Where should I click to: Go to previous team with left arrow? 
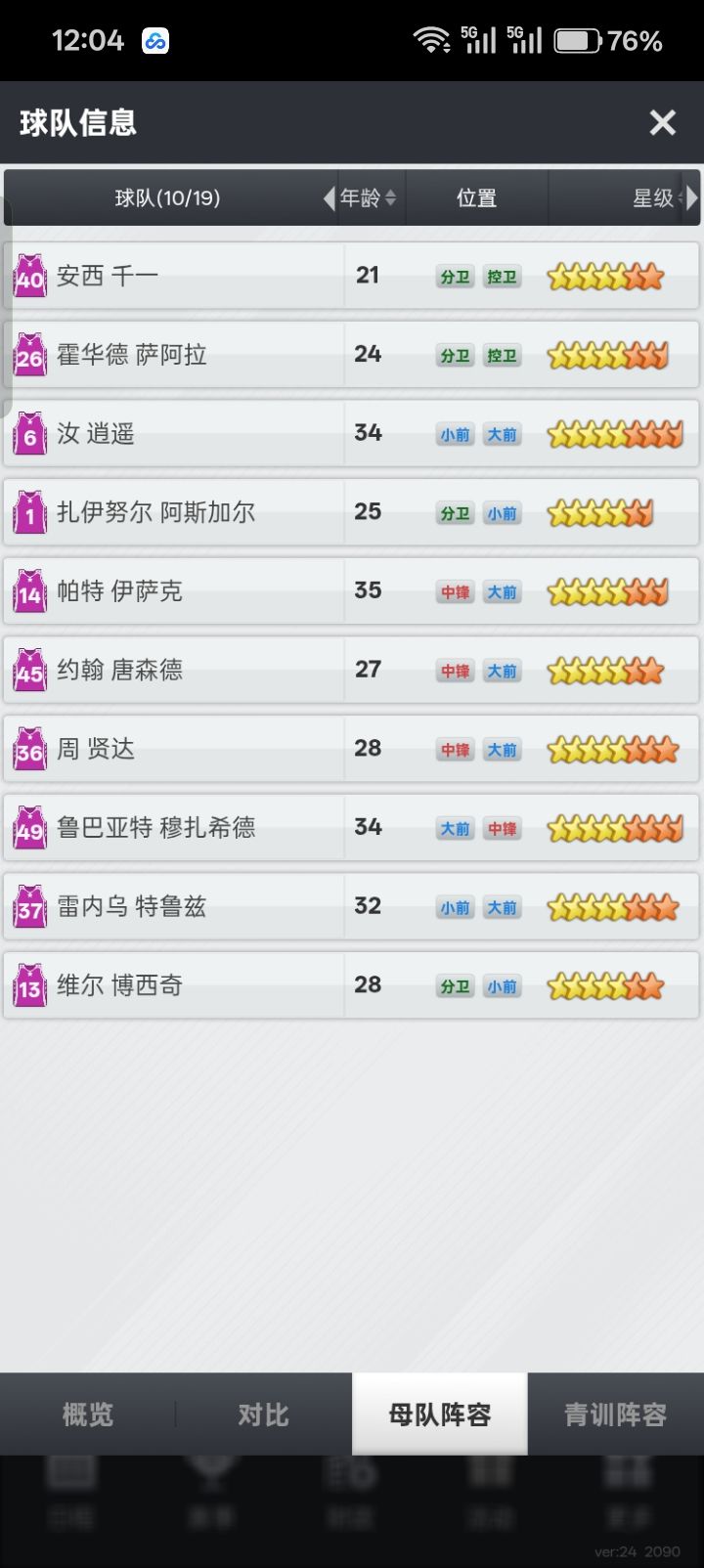329,198
